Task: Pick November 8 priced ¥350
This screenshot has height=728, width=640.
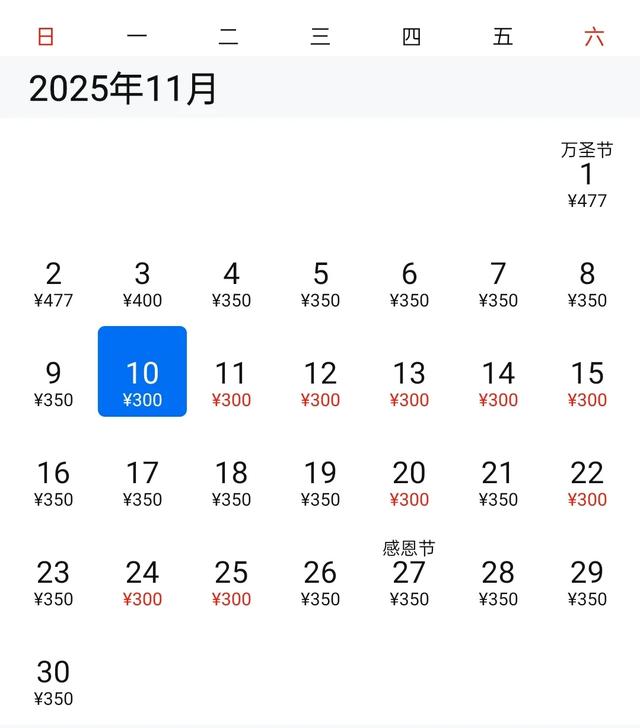Action: point(587,283)
